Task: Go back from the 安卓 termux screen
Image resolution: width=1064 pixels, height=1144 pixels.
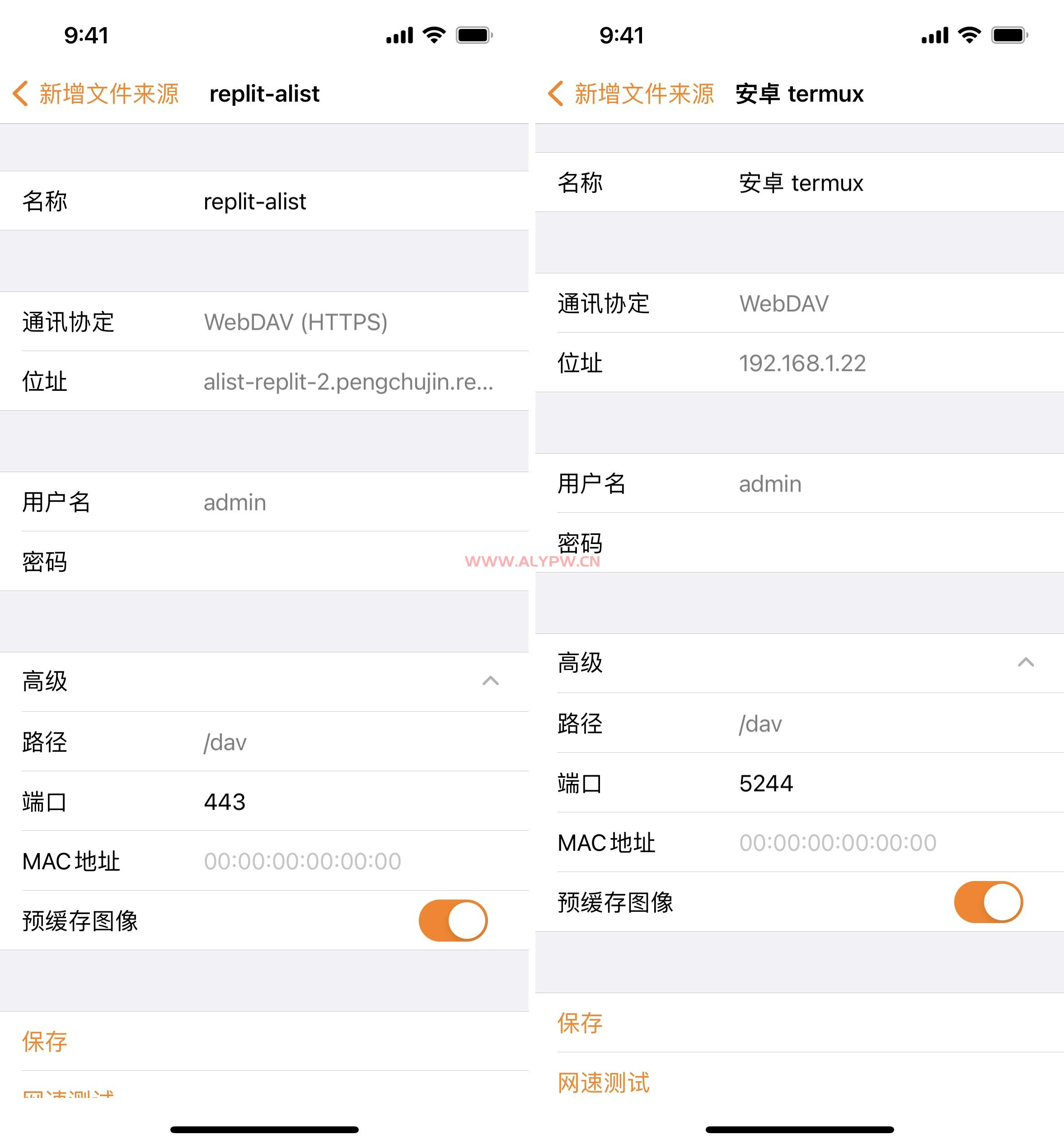Action: click(x=630, y=94)
